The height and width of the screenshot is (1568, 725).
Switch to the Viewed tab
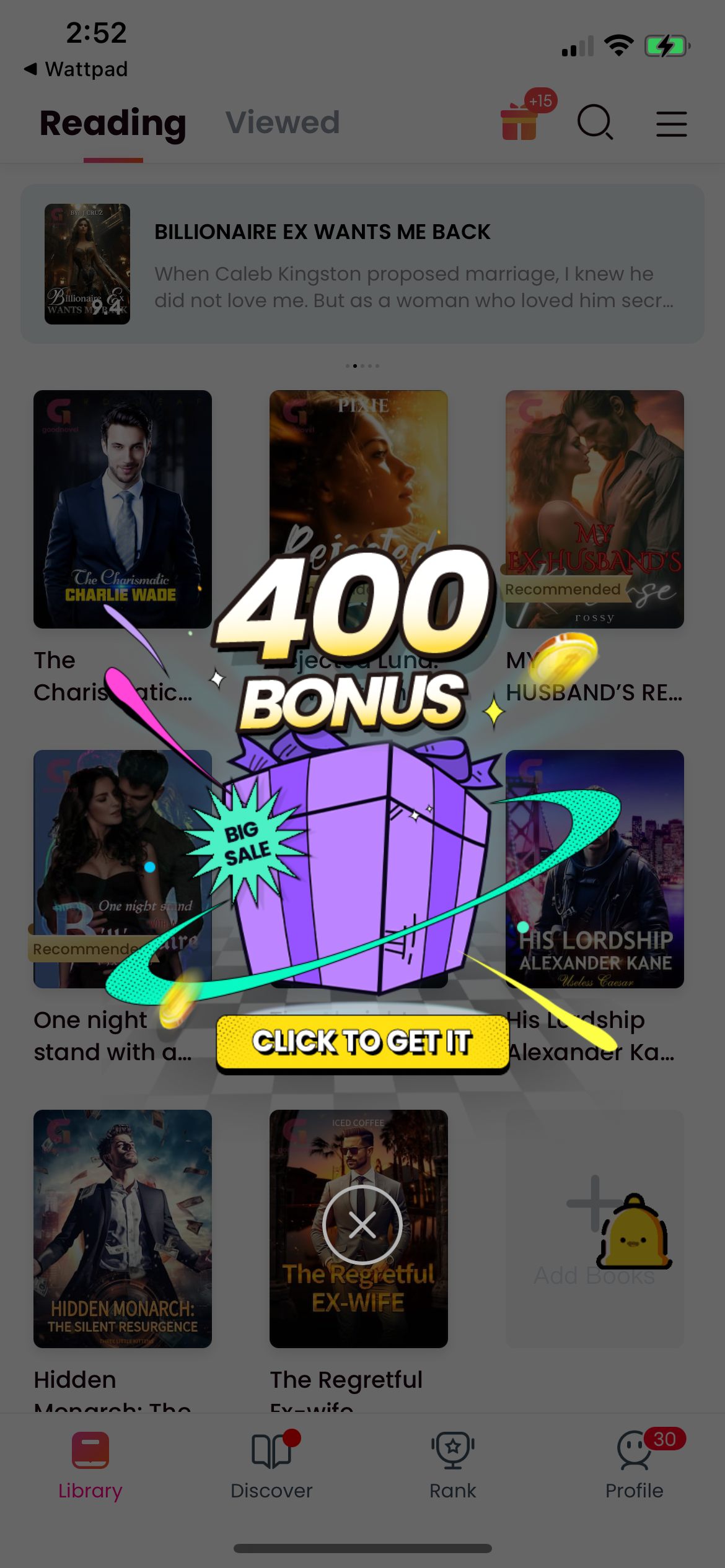pos(283,123)
